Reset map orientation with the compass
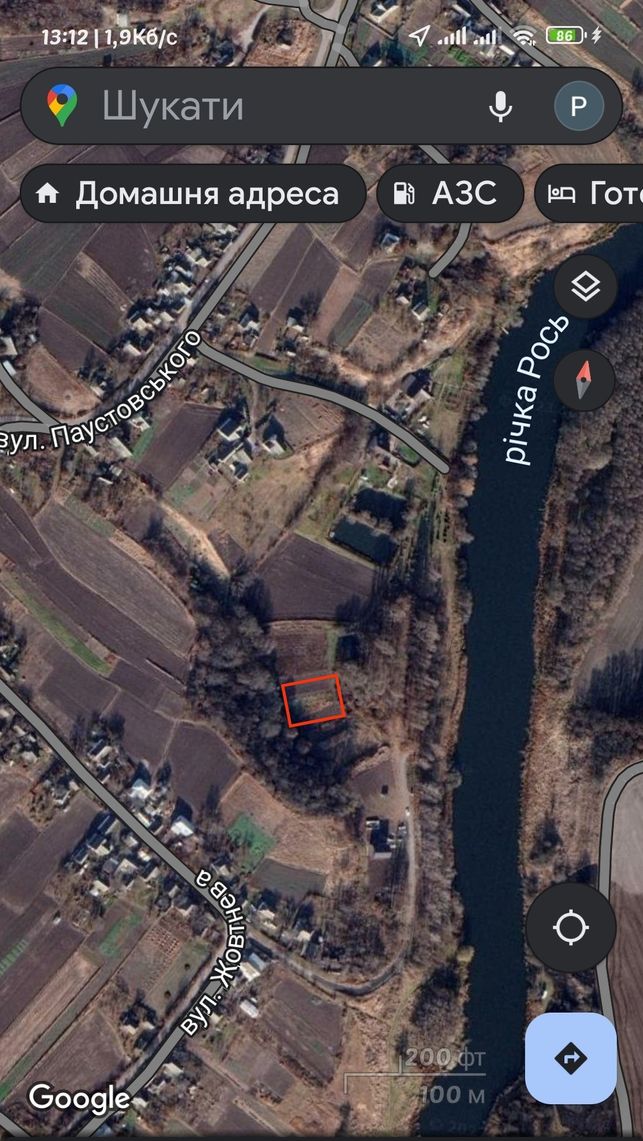The height and width of the screenshot is (1141, 643). (x=584, y=381)
